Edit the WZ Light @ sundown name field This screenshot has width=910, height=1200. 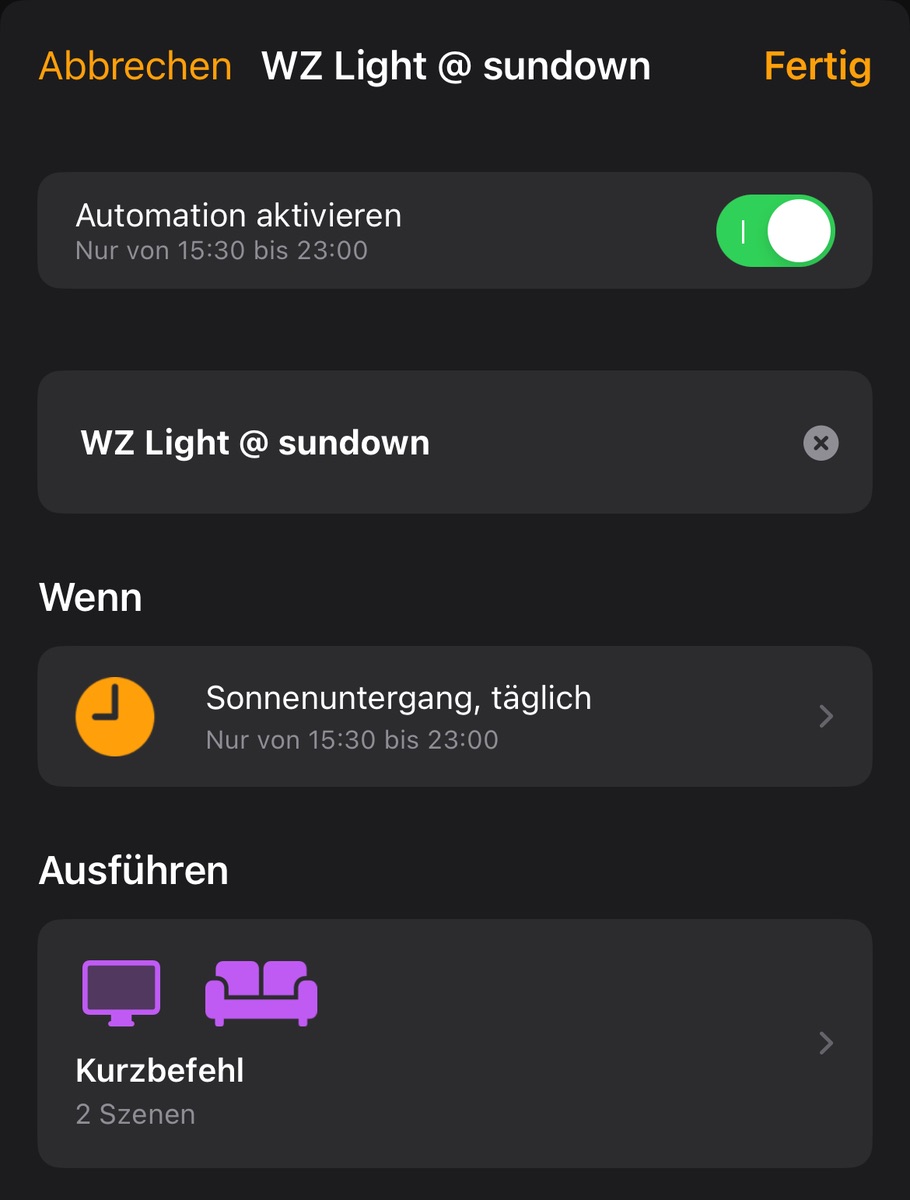(400, 443)
